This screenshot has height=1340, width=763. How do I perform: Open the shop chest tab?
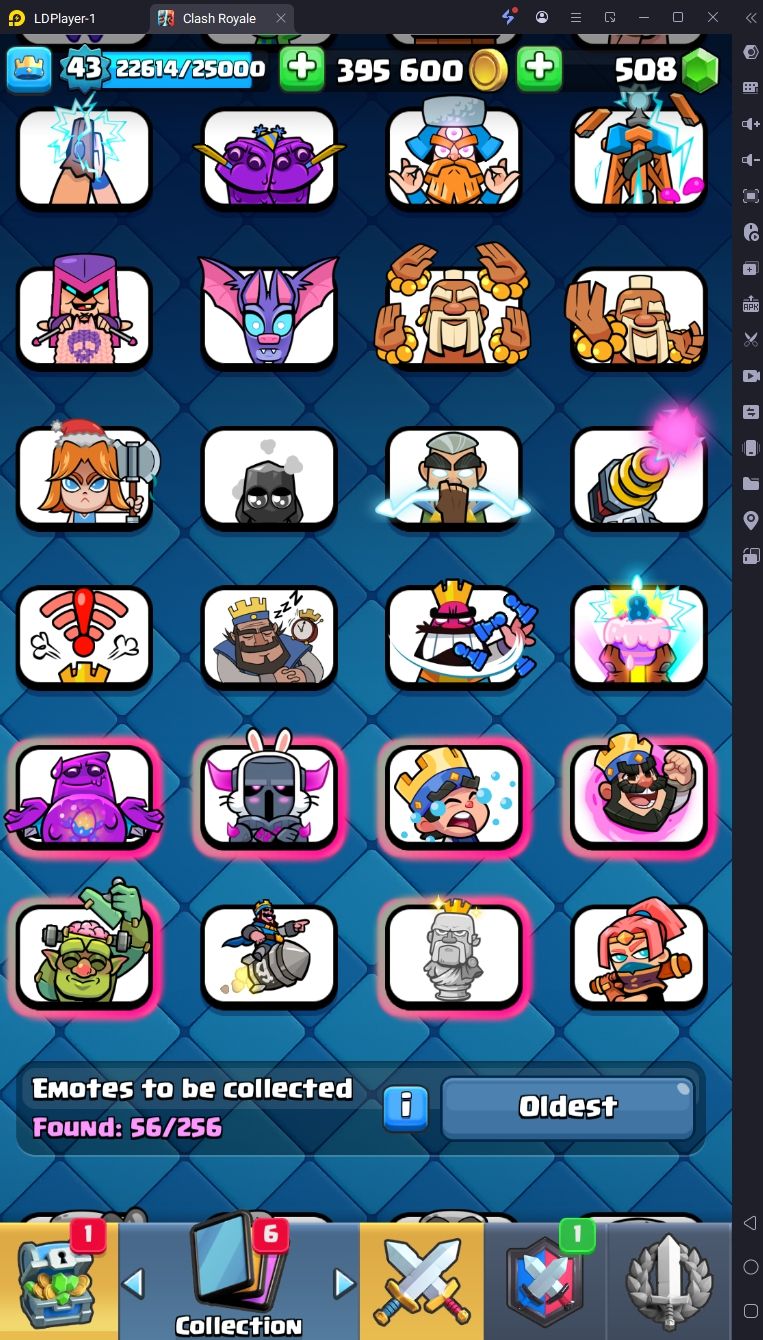pos(58,1282)
